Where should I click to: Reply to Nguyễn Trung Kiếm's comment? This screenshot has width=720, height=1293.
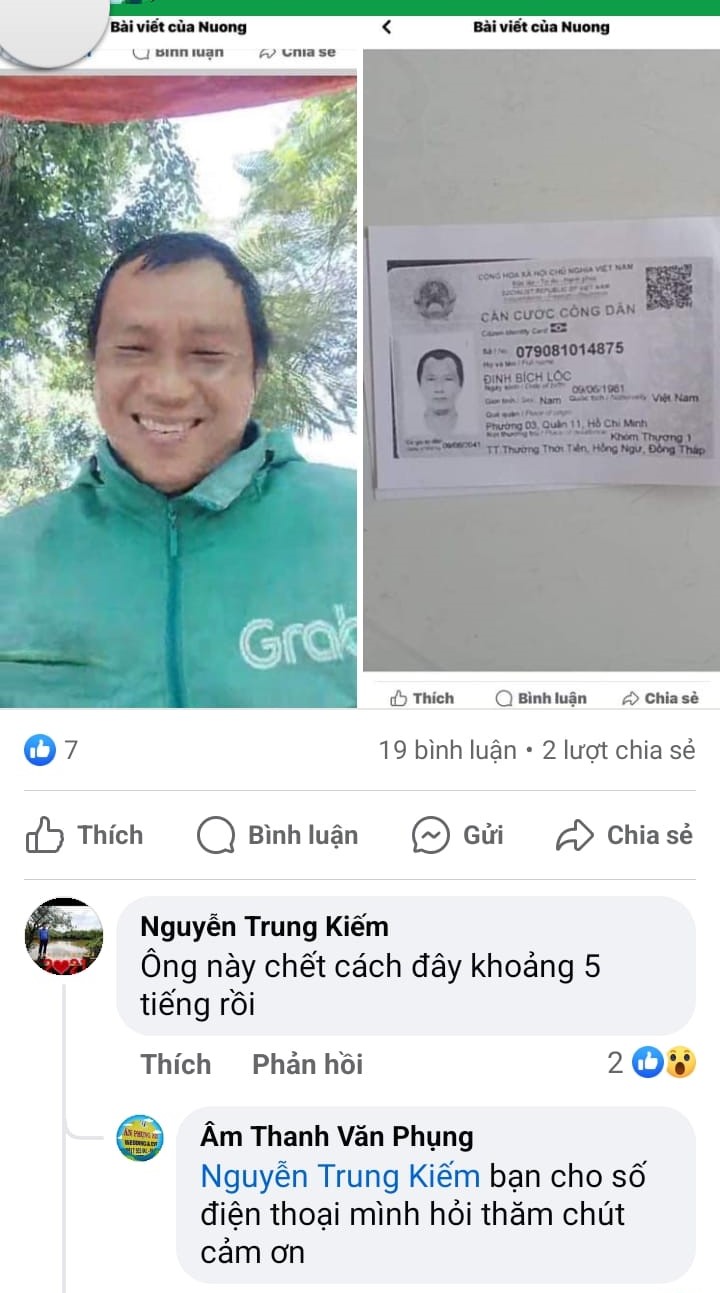(x=307, y=1064)
